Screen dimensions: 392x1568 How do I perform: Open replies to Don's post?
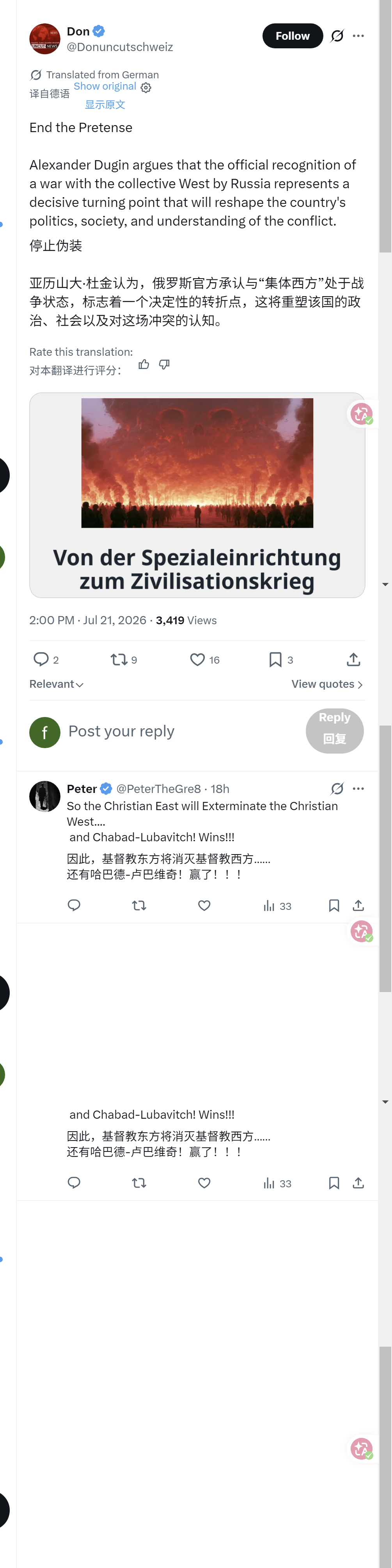(x=46, y=659)
